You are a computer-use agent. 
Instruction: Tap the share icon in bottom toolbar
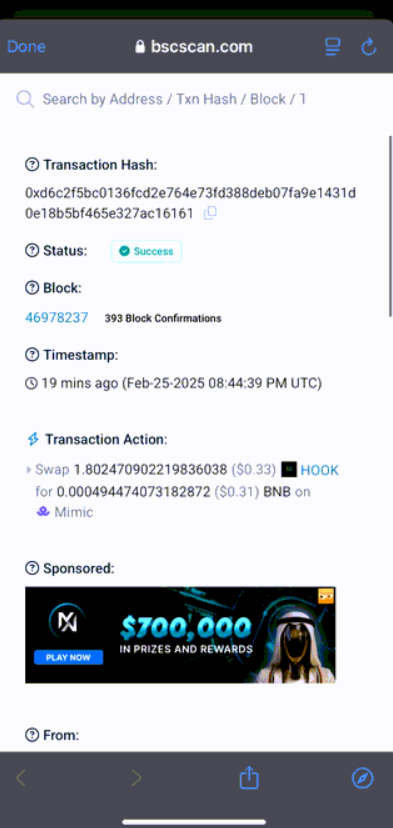pyautogui.click(x=249, y=777)
